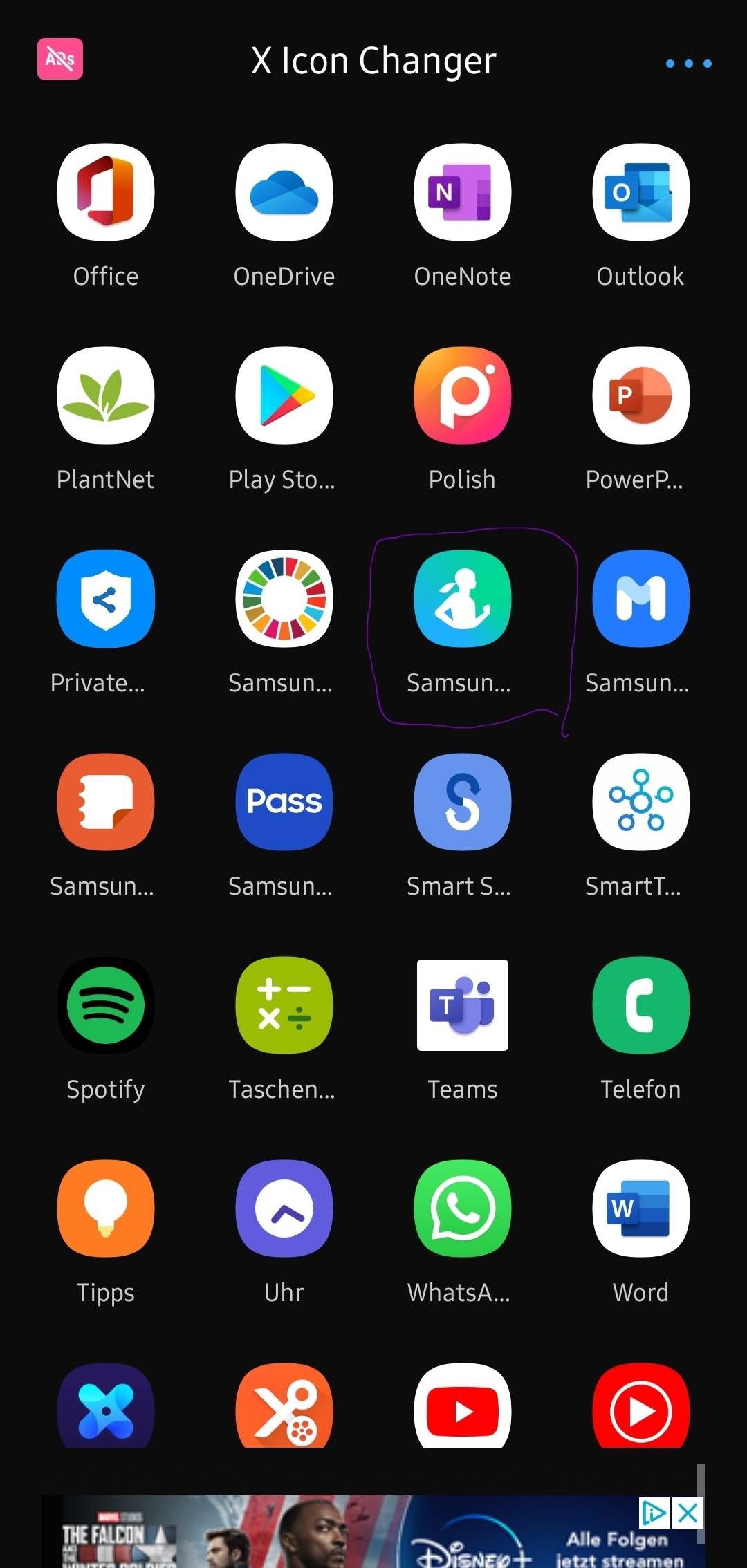The width and height of the screenshot is (747, 1568).
Task: Open OneNote
Action: click(x=462, y=193)
